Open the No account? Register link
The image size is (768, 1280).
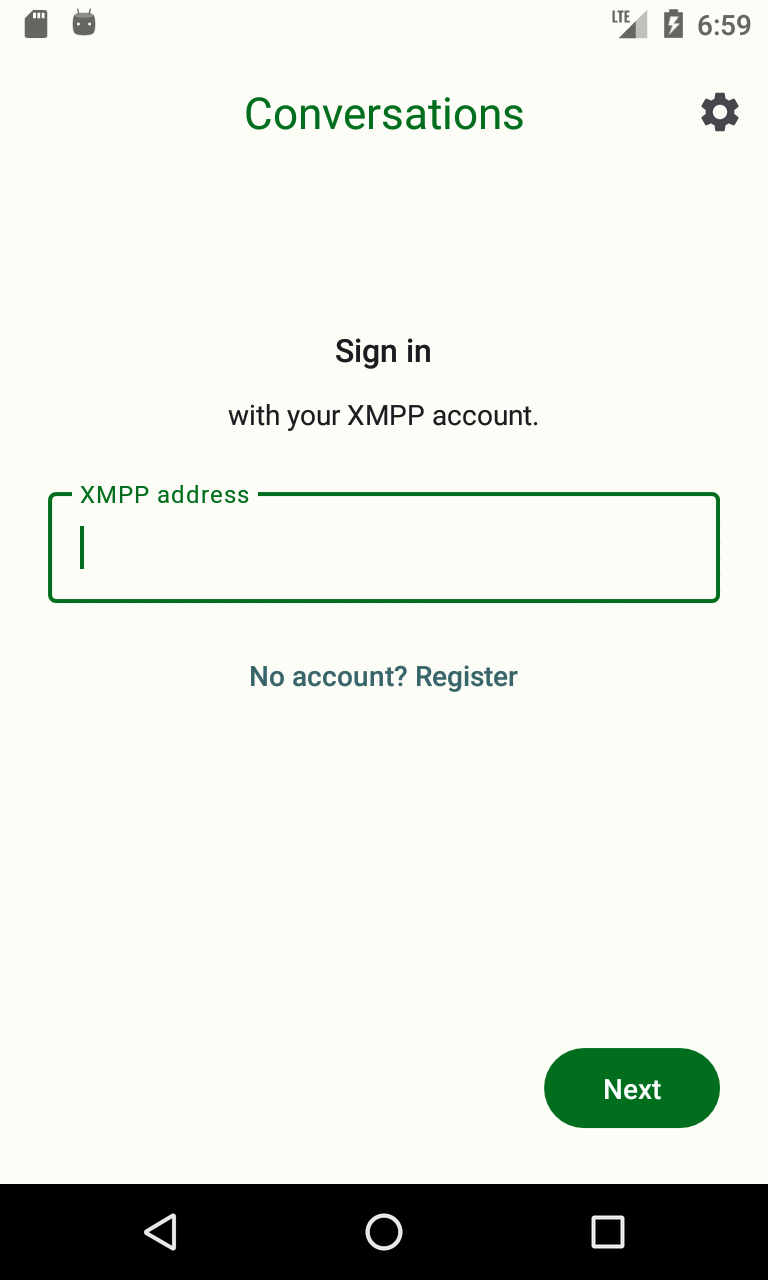pyautogui.click(x=384, y=677)
